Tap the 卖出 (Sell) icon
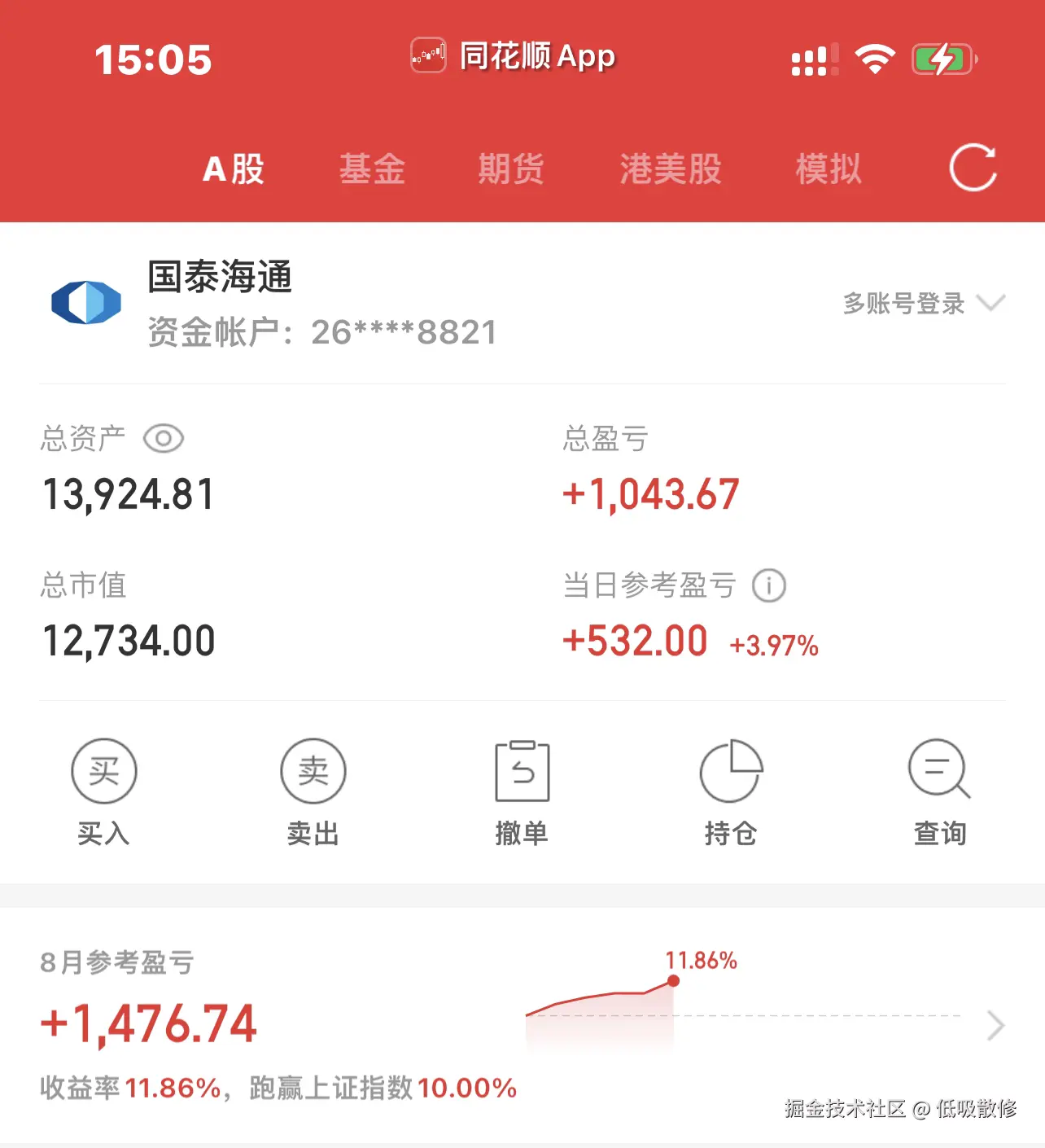This screenshot has height=1148, width=1045. click(x=313, y=771)
